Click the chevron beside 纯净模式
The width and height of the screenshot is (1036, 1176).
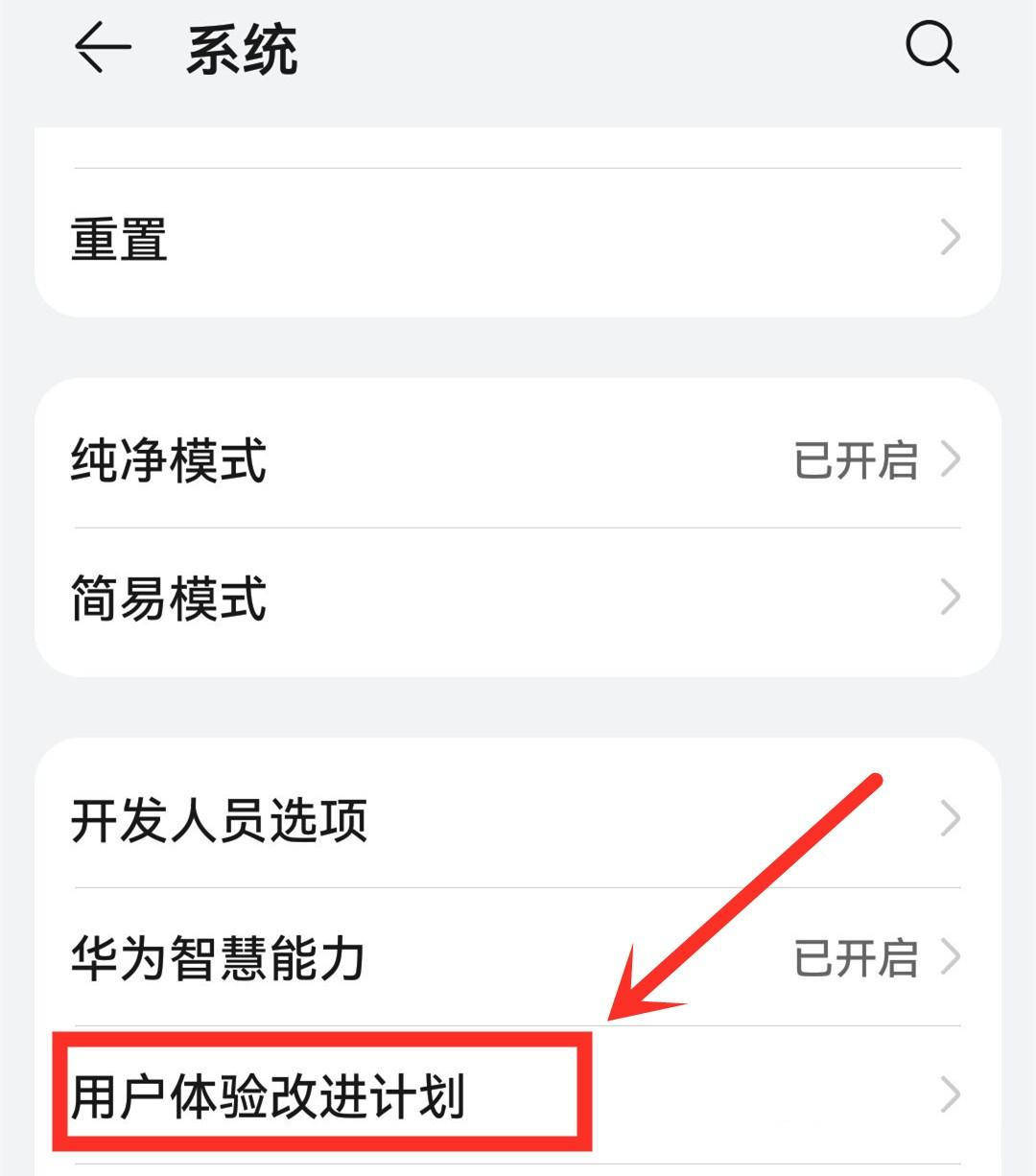point(949,461)
